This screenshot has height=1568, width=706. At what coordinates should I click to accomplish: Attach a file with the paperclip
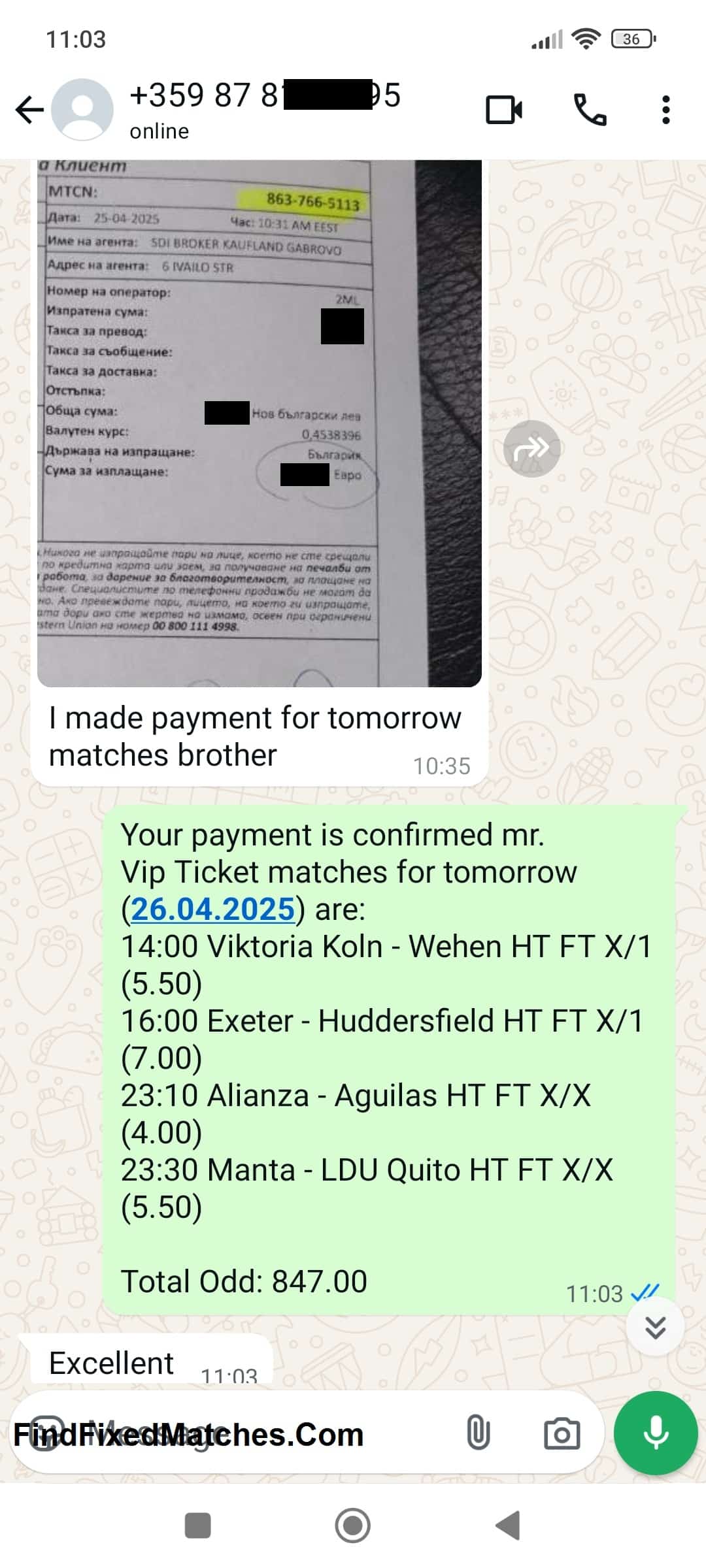click(478, 1433)
